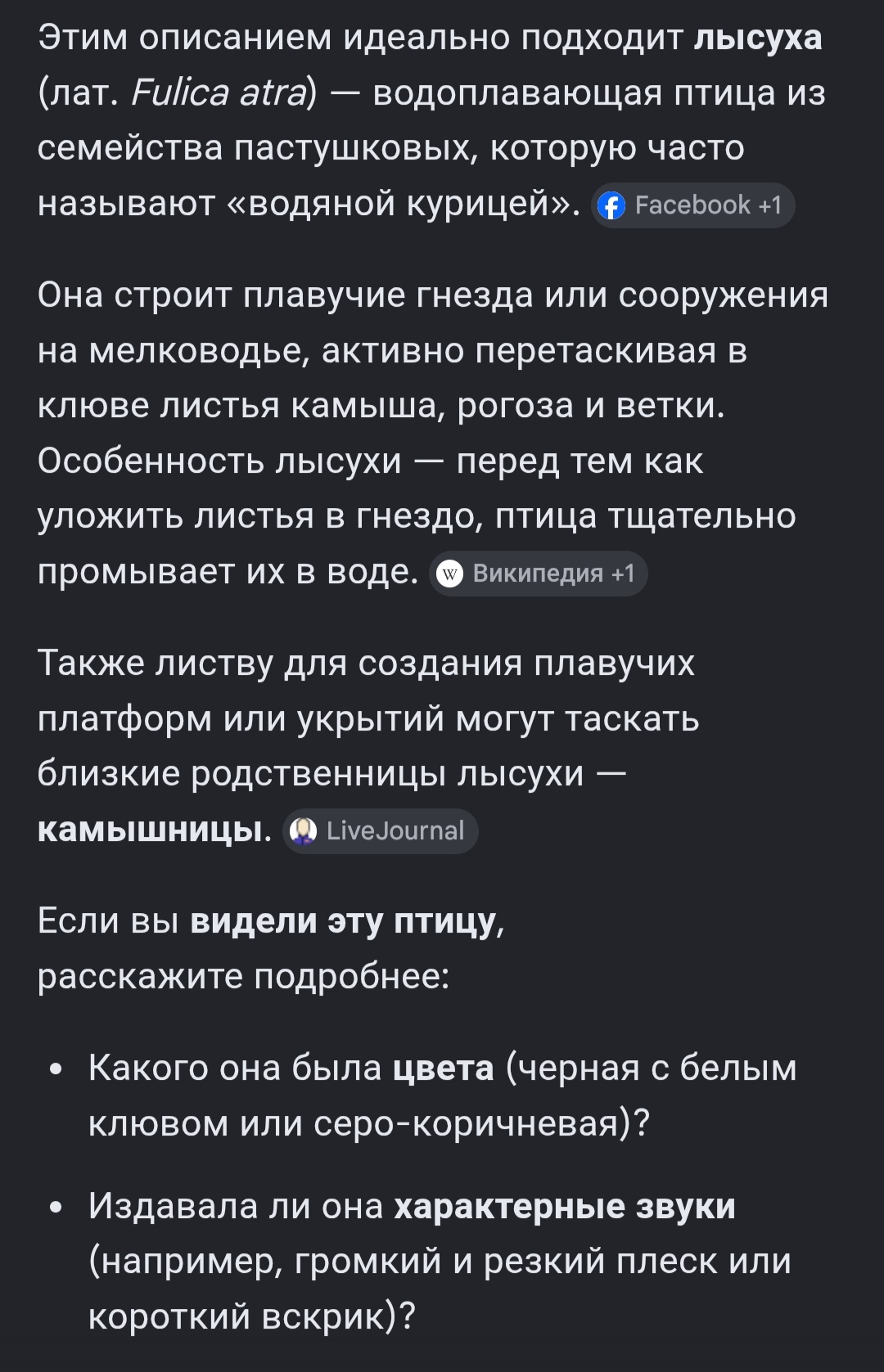
Task: Open the Википедия +1 source chip
Action: click(x=538, y=574)
